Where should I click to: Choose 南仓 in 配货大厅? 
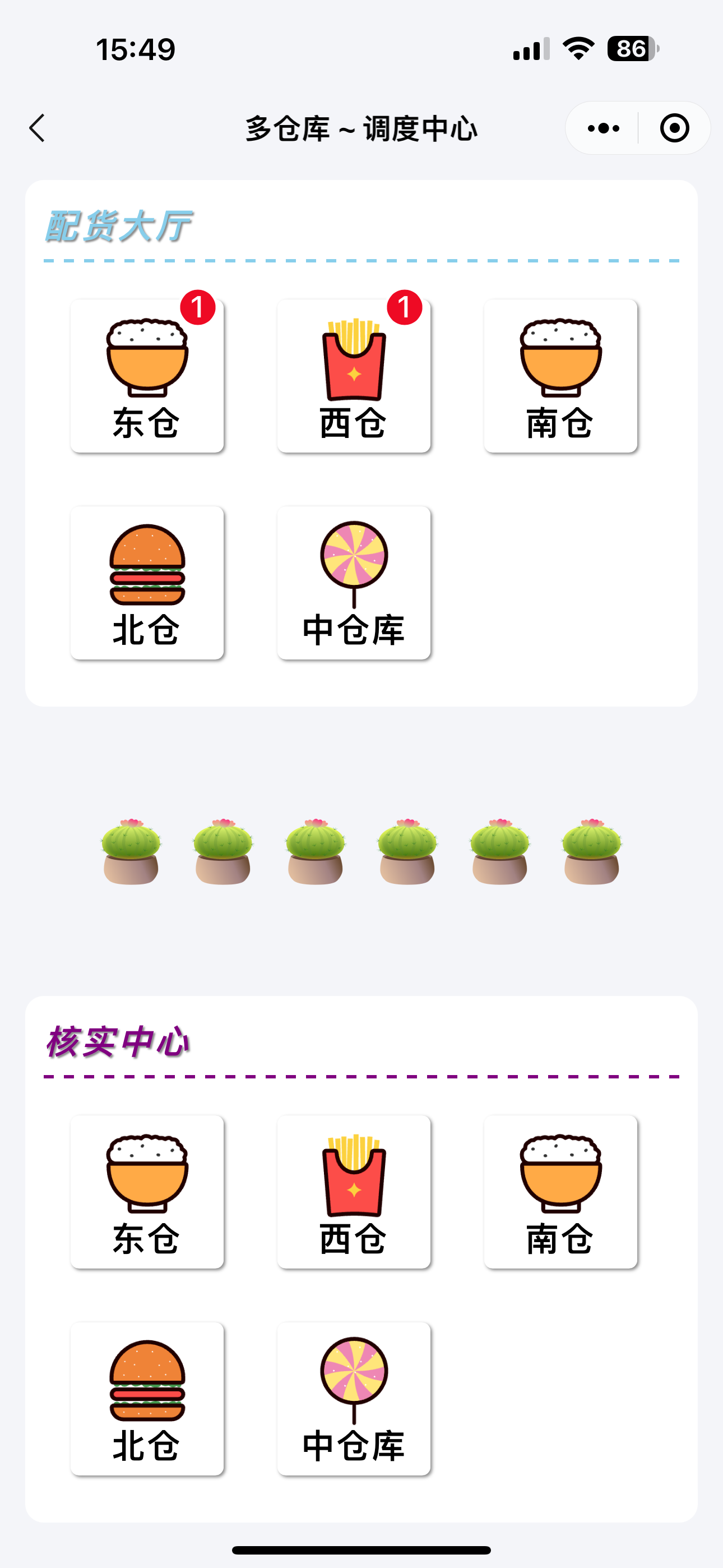tap(560, 376)
